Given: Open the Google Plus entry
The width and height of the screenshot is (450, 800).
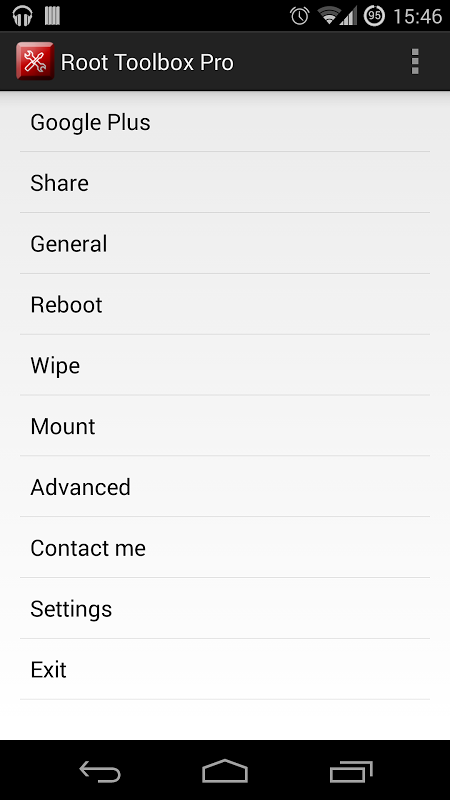Looking at the screenshot, I should [x=225, y=122].
